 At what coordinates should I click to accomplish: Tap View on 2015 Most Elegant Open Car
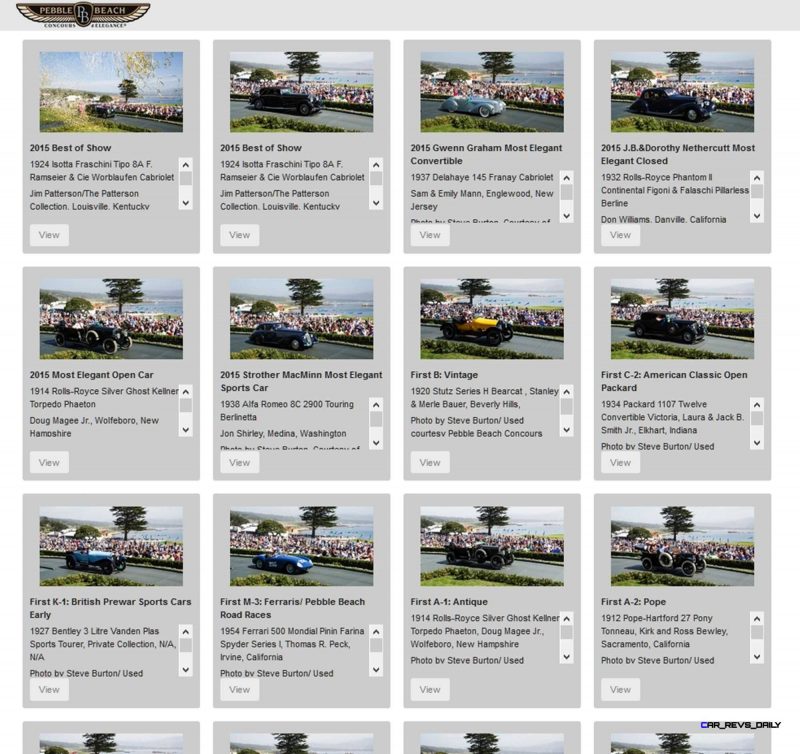click(49, 462)
